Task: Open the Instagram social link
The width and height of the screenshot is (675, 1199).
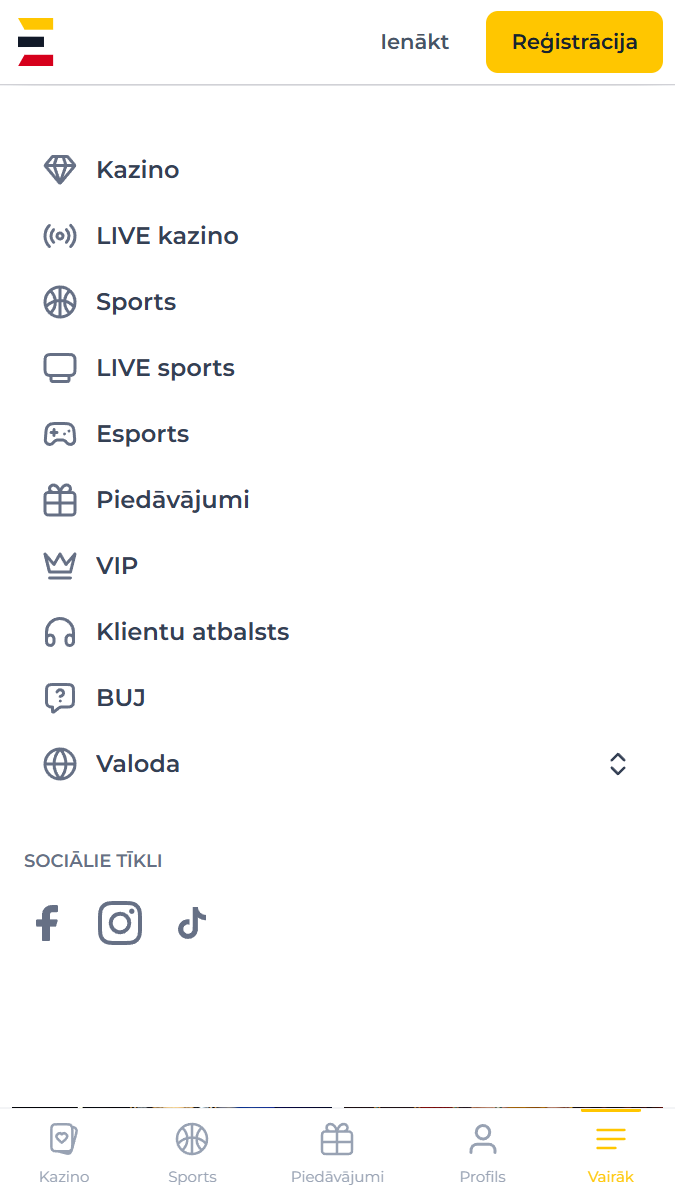Action: 120,923
